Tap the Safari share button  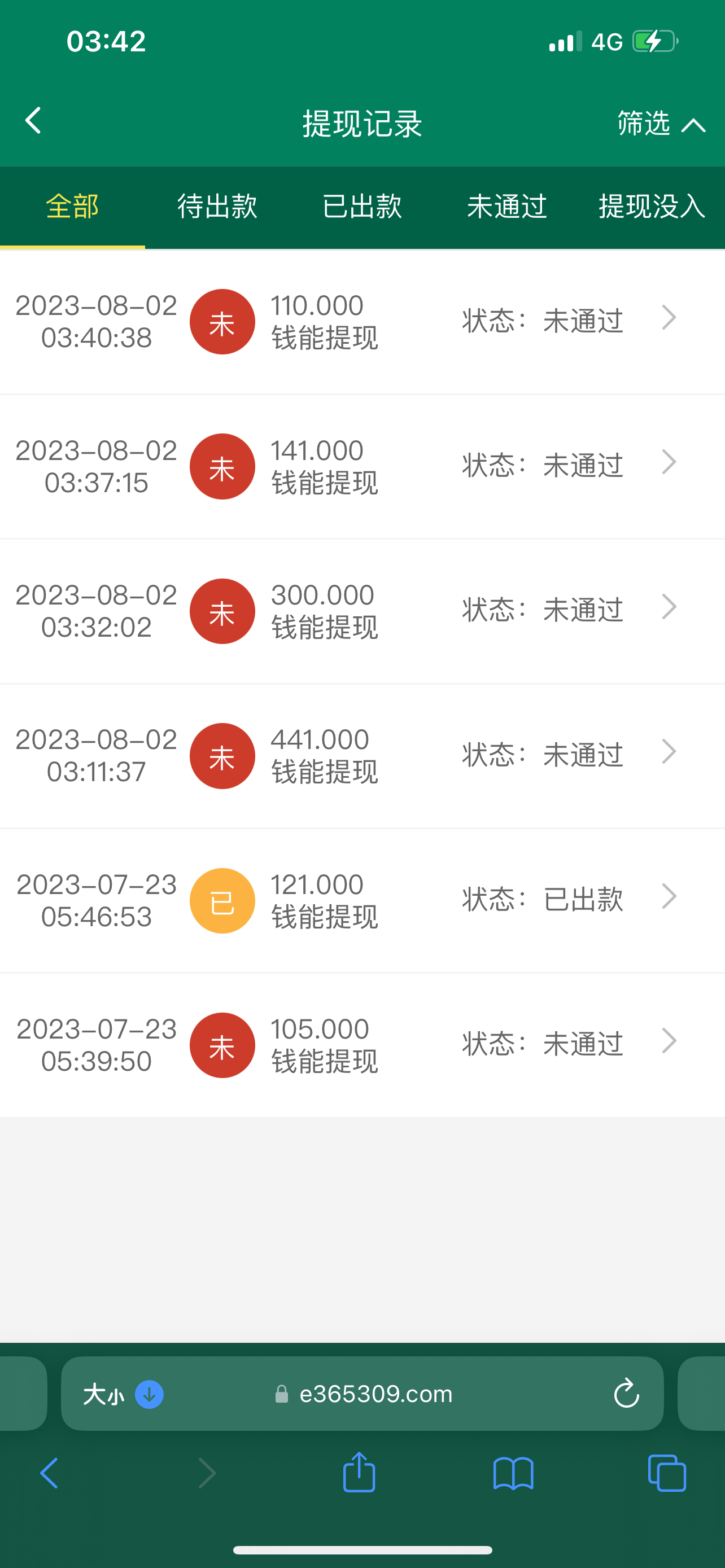click(x=359, y=1473)
